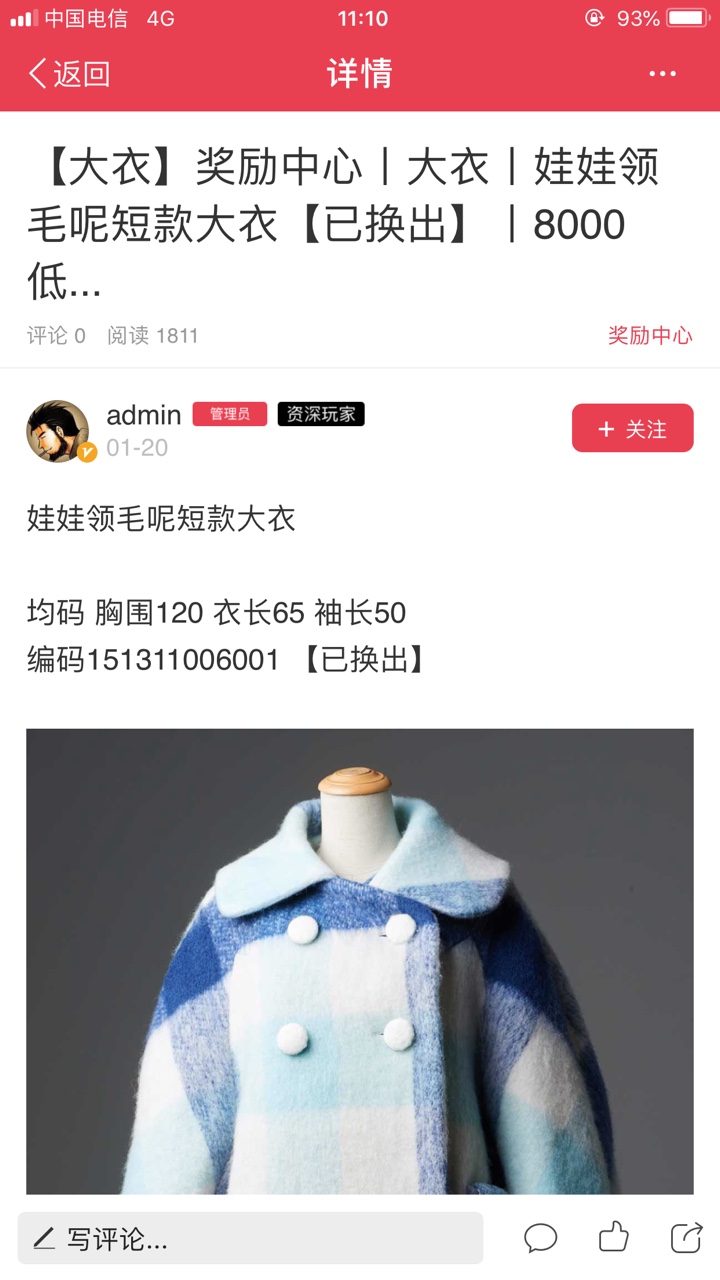Like this post with the thumbs-up icon

tap(613, 1238)
